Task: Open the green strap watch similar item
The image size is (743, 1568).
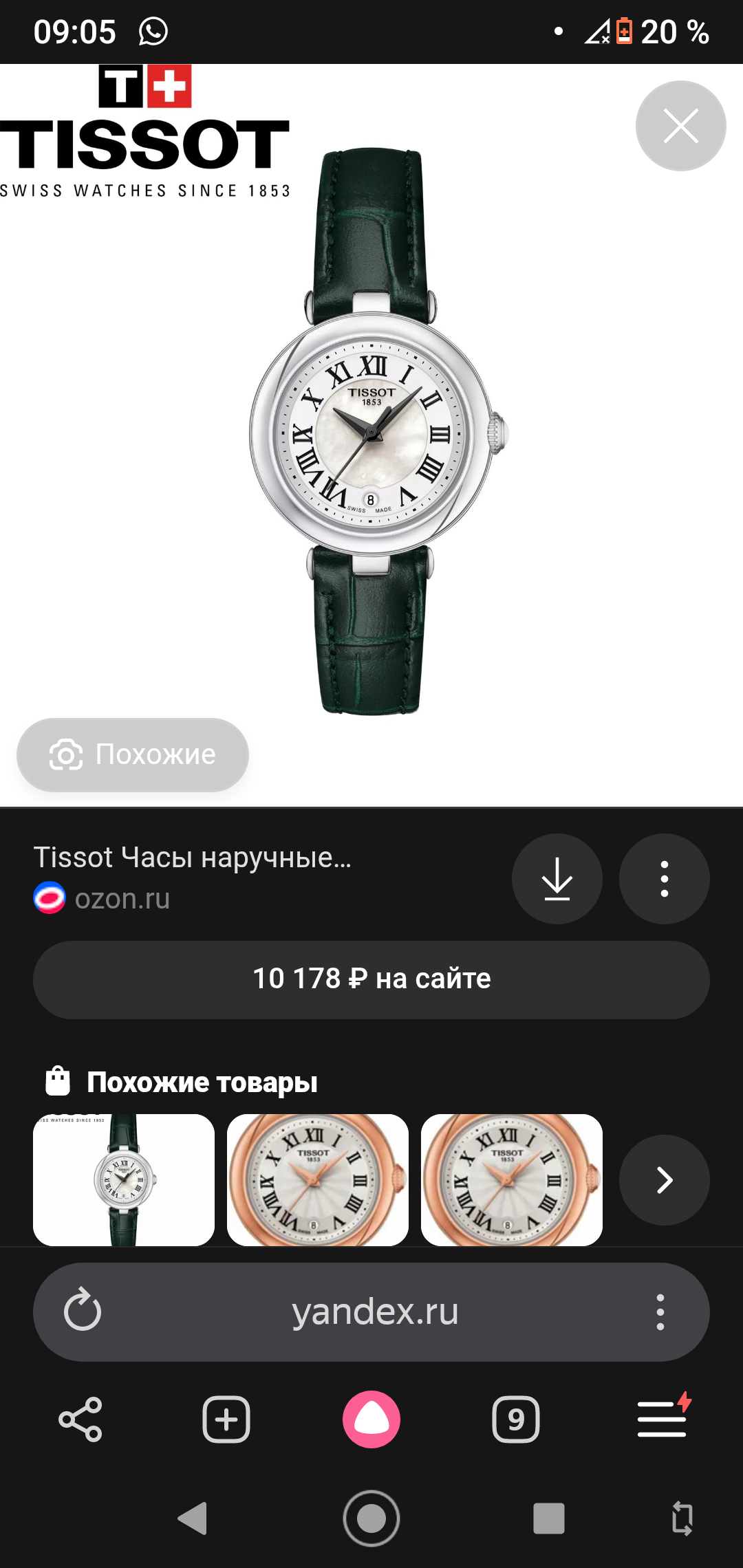Action: pyautogui.click(x=124, y=1179)
